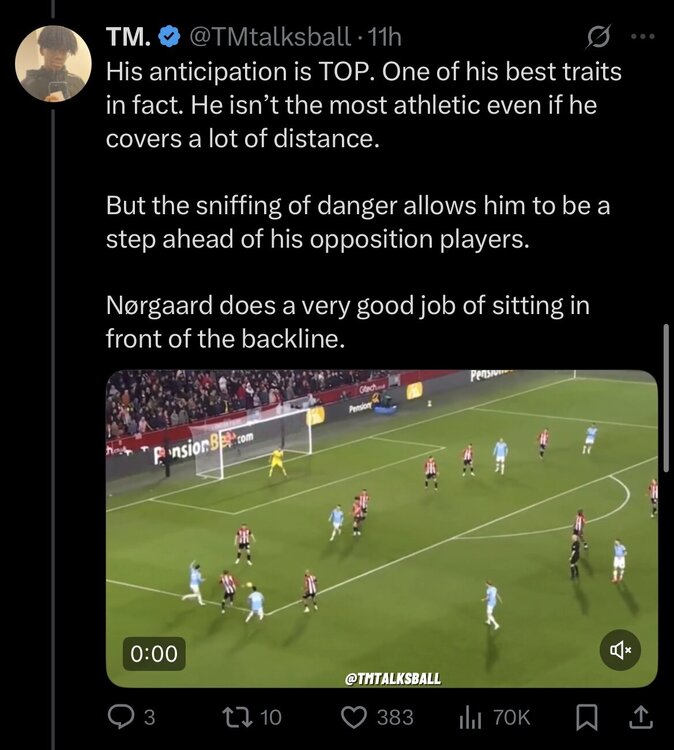Screen dimensions: 674x750
Task: Tap the Grok icon beside timestamp
Action: [598, 38]
